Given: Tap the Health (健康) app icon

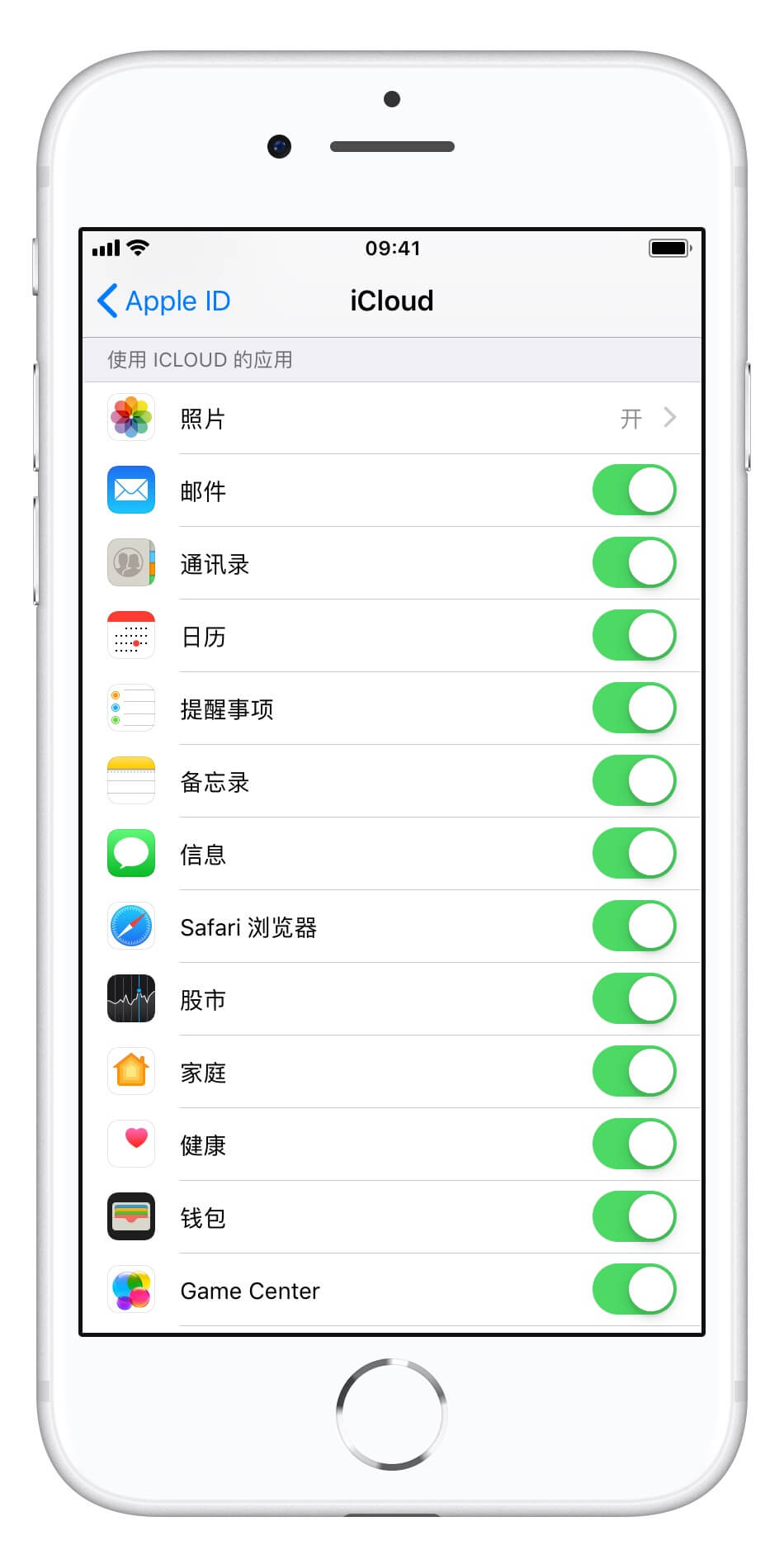Looking at the screenshot, I should pos(130,1144).
